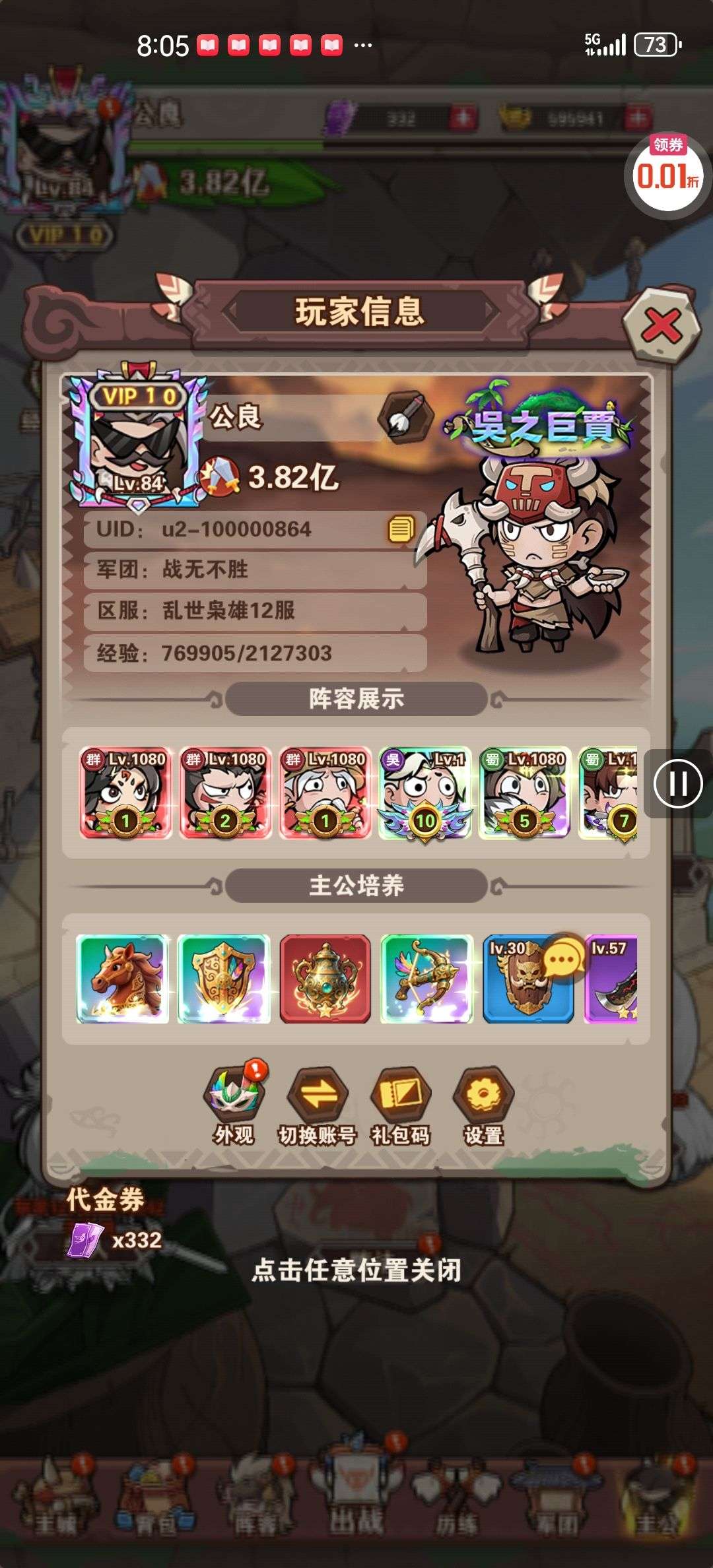
Task: Copy the UID to clipboard
Action: (x=400, y=529)
